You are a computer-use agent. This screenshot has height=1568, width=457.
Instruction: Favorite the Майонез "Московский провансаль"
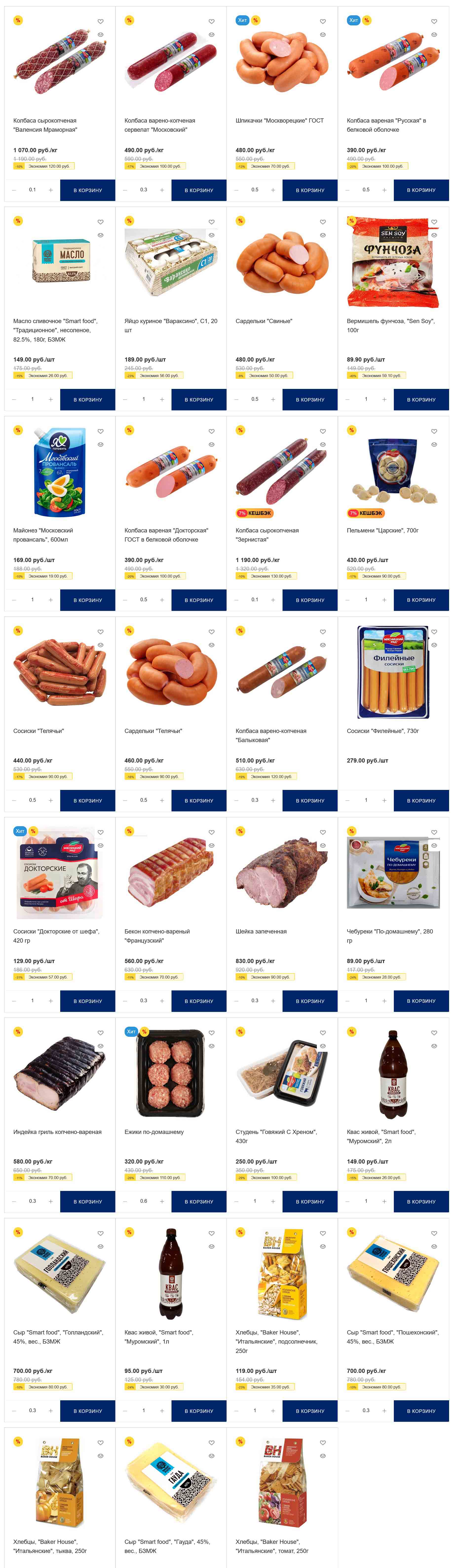[100, 431]
